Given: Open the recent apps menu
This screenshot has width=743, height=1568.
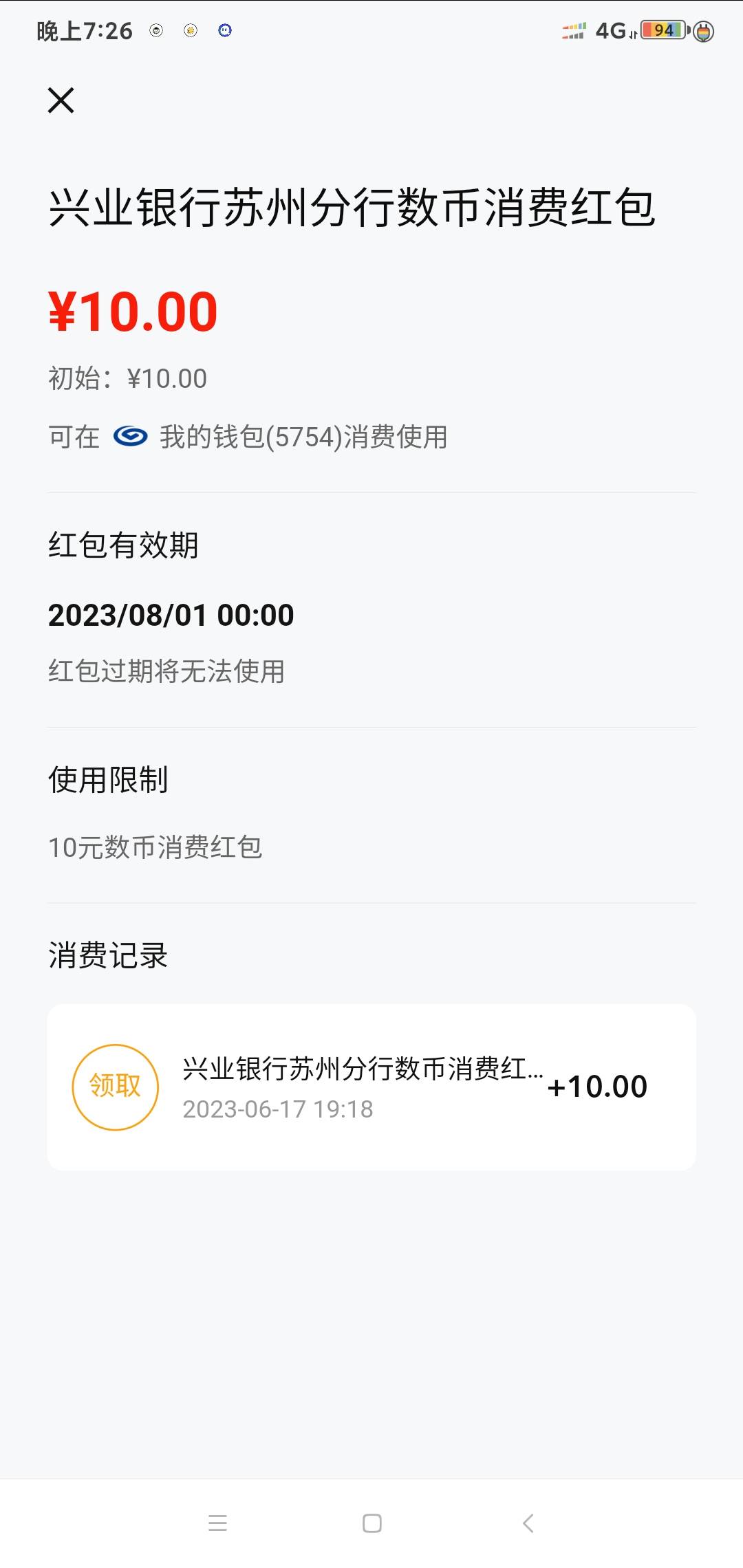Looking at the screenshot, I should click(x=217, y=1523).
